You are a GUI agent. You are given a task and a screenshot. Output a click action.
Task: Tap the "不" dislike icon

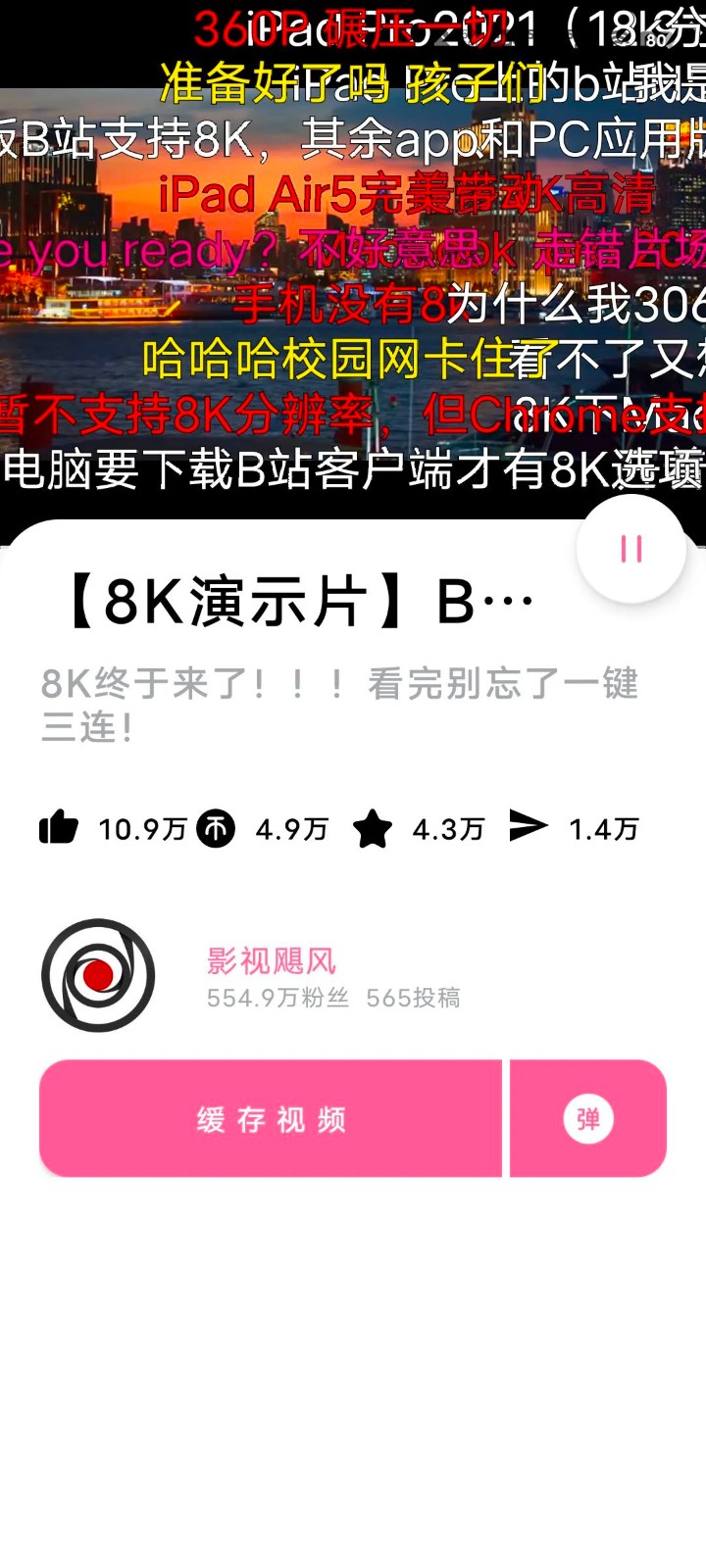point(216,828)
